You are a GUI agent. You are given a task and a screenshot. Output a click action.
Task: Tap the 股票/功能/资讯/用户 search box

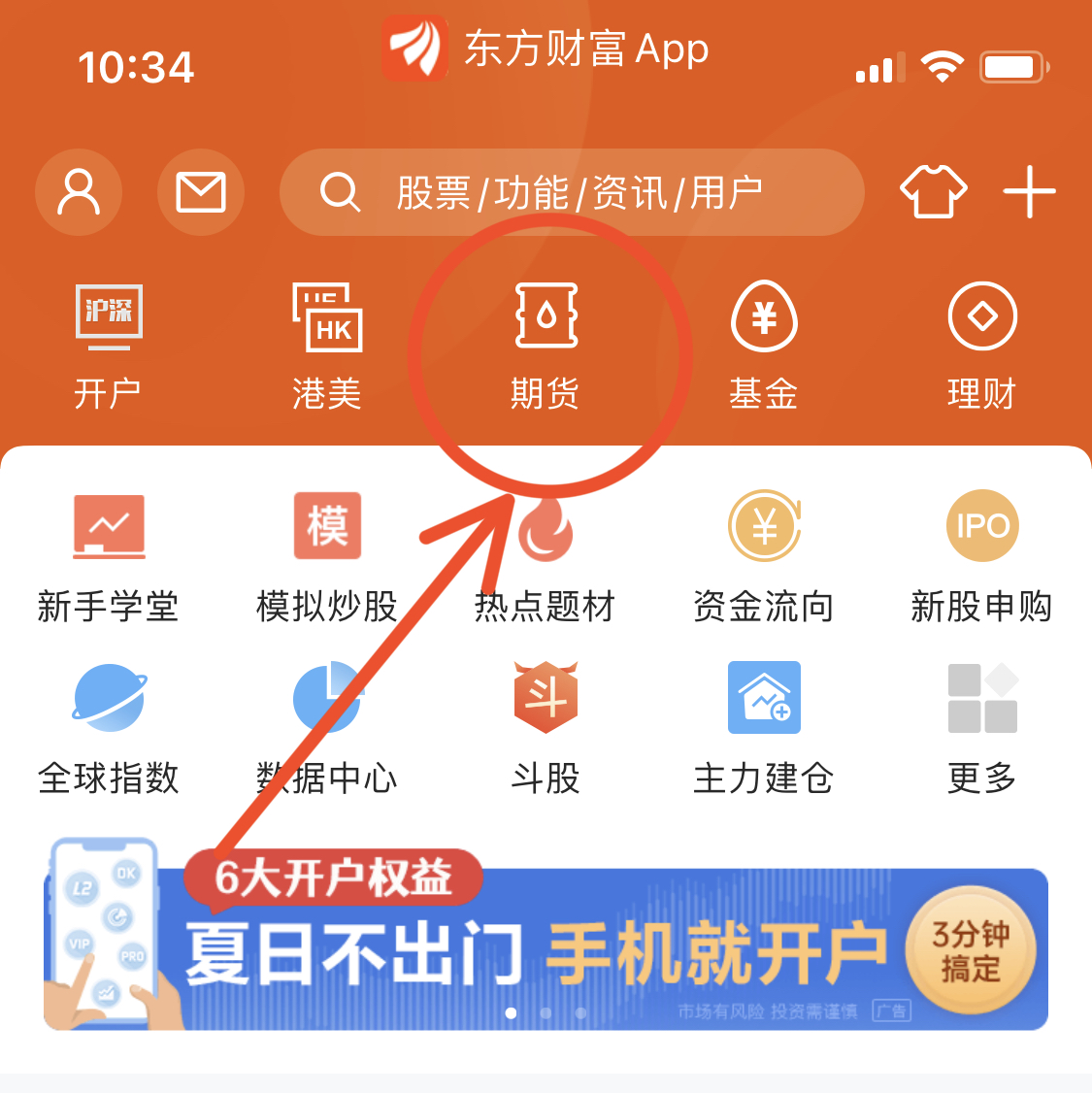pyautogui.click(x=572, y=192)
